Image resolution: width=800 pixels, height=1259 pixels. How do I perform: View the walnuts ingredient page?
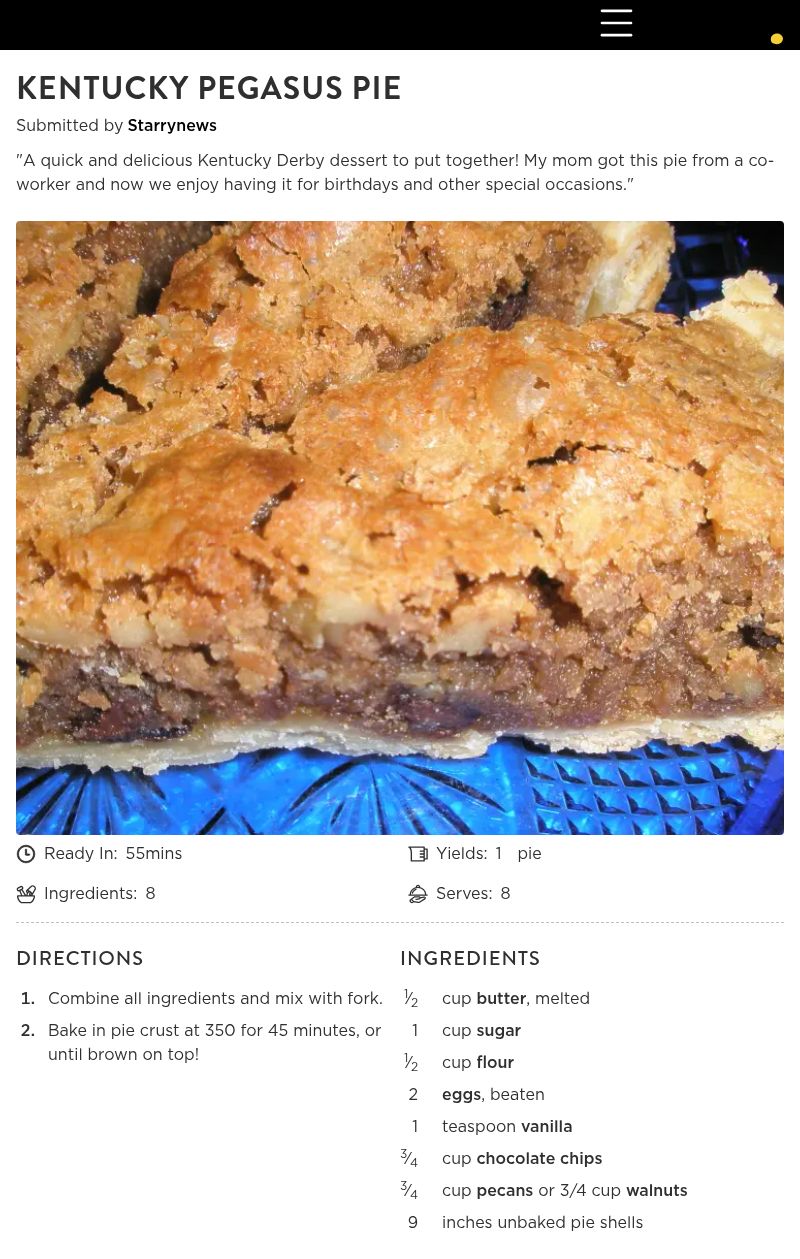pos(656,1191)
